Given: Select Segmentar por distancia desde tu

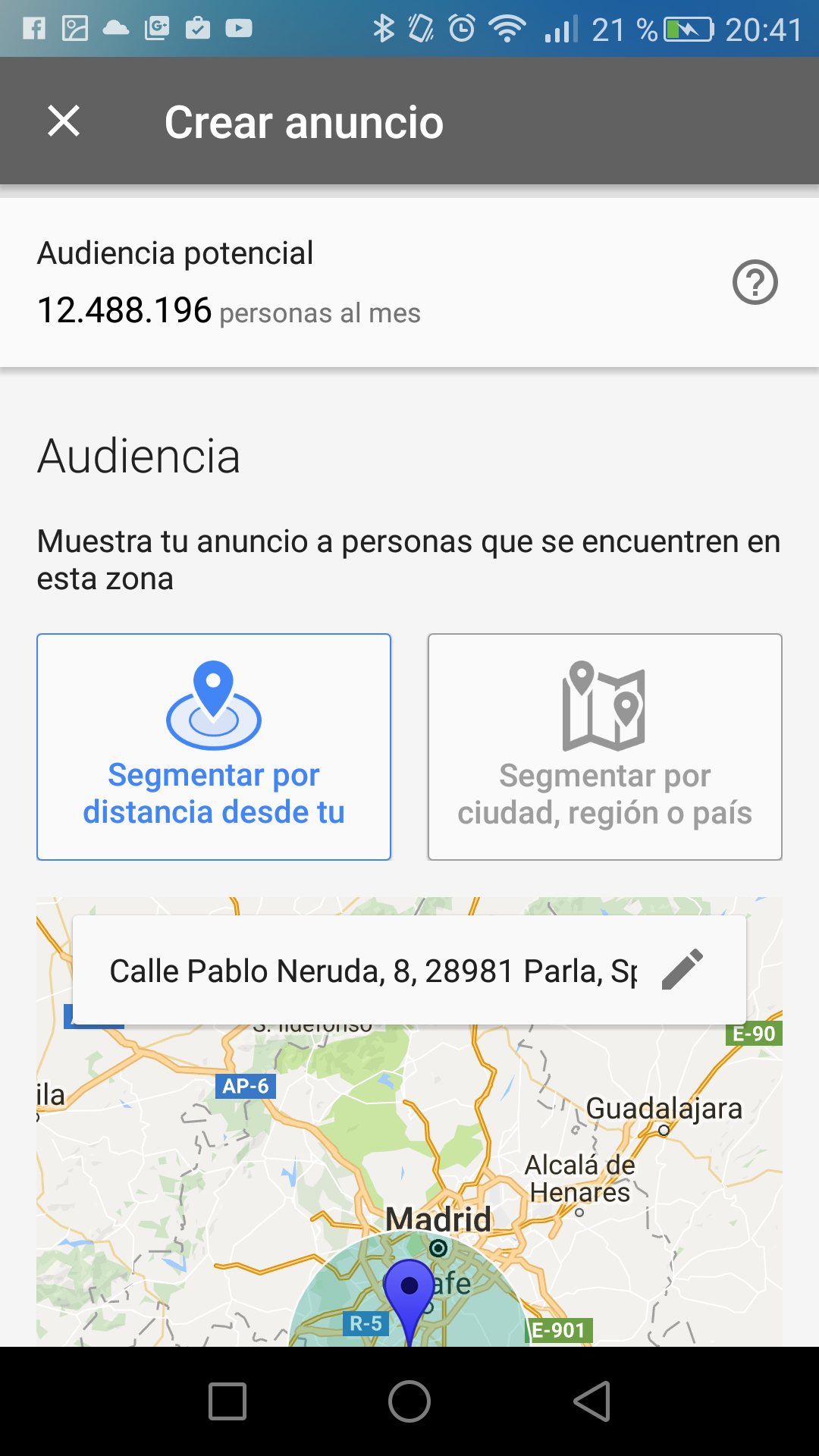Looking at the screenshot, I should (214, 747).
